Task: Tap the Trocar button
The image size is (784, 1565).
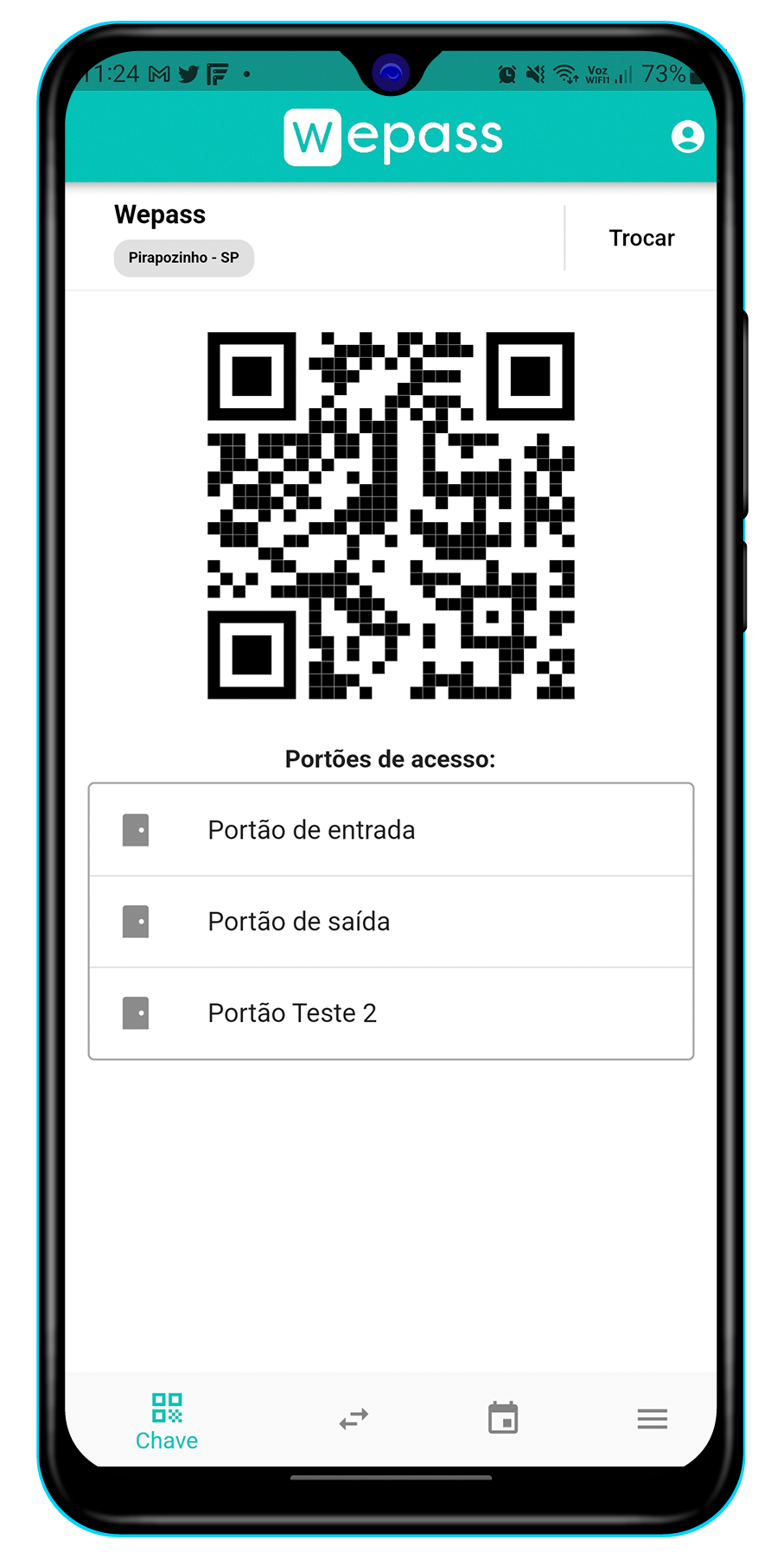Action: 641,238
